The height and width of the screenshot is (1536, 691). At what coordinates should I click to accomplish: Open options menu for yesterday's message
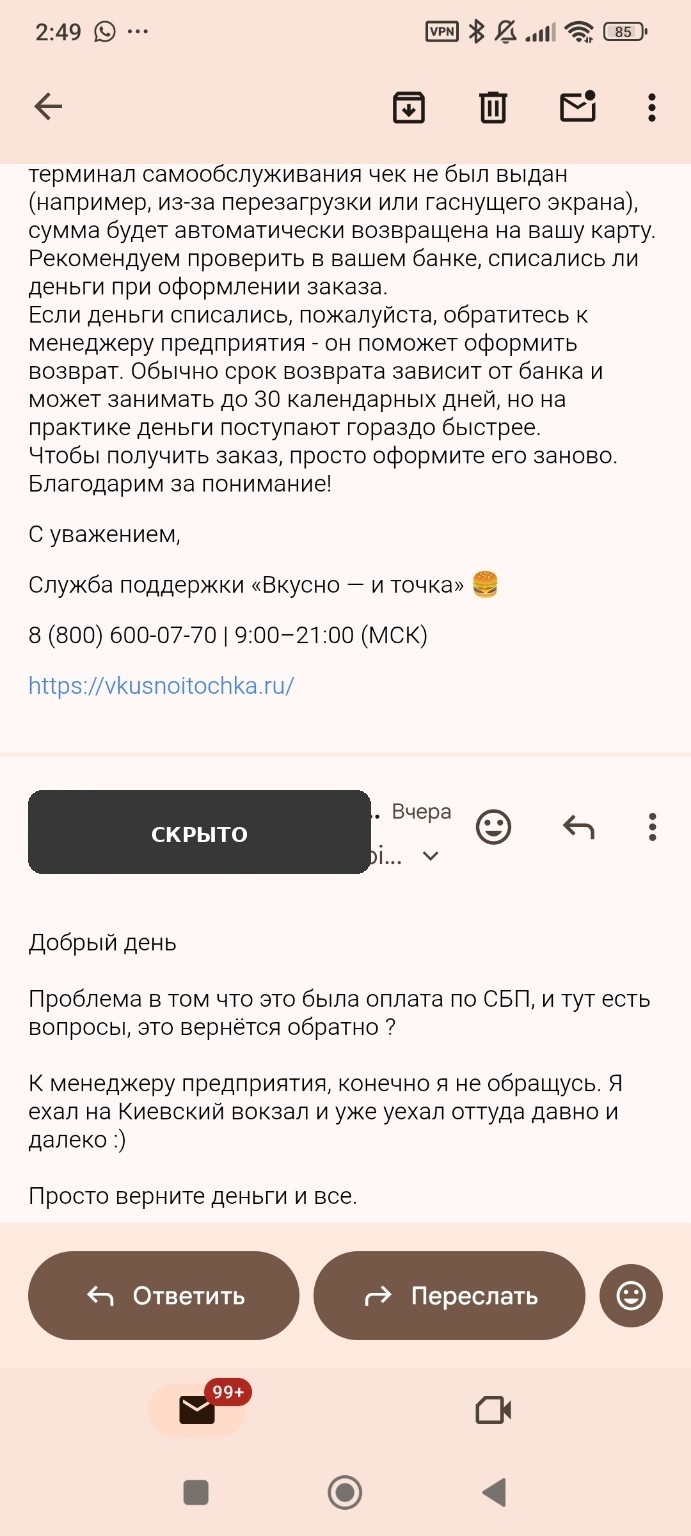click(652, 827)
